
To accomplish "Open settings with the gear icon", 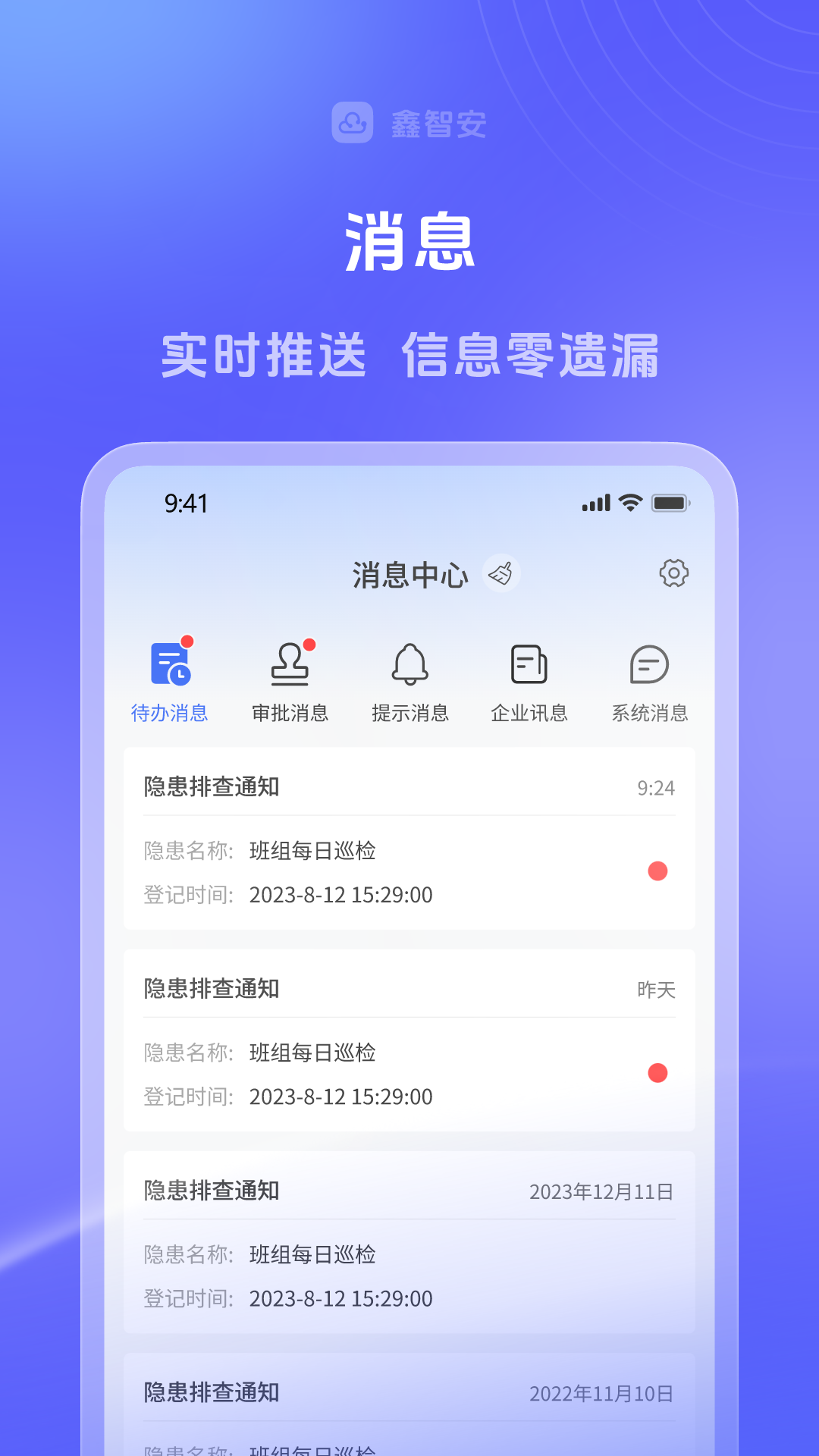I will pos(673,574).
